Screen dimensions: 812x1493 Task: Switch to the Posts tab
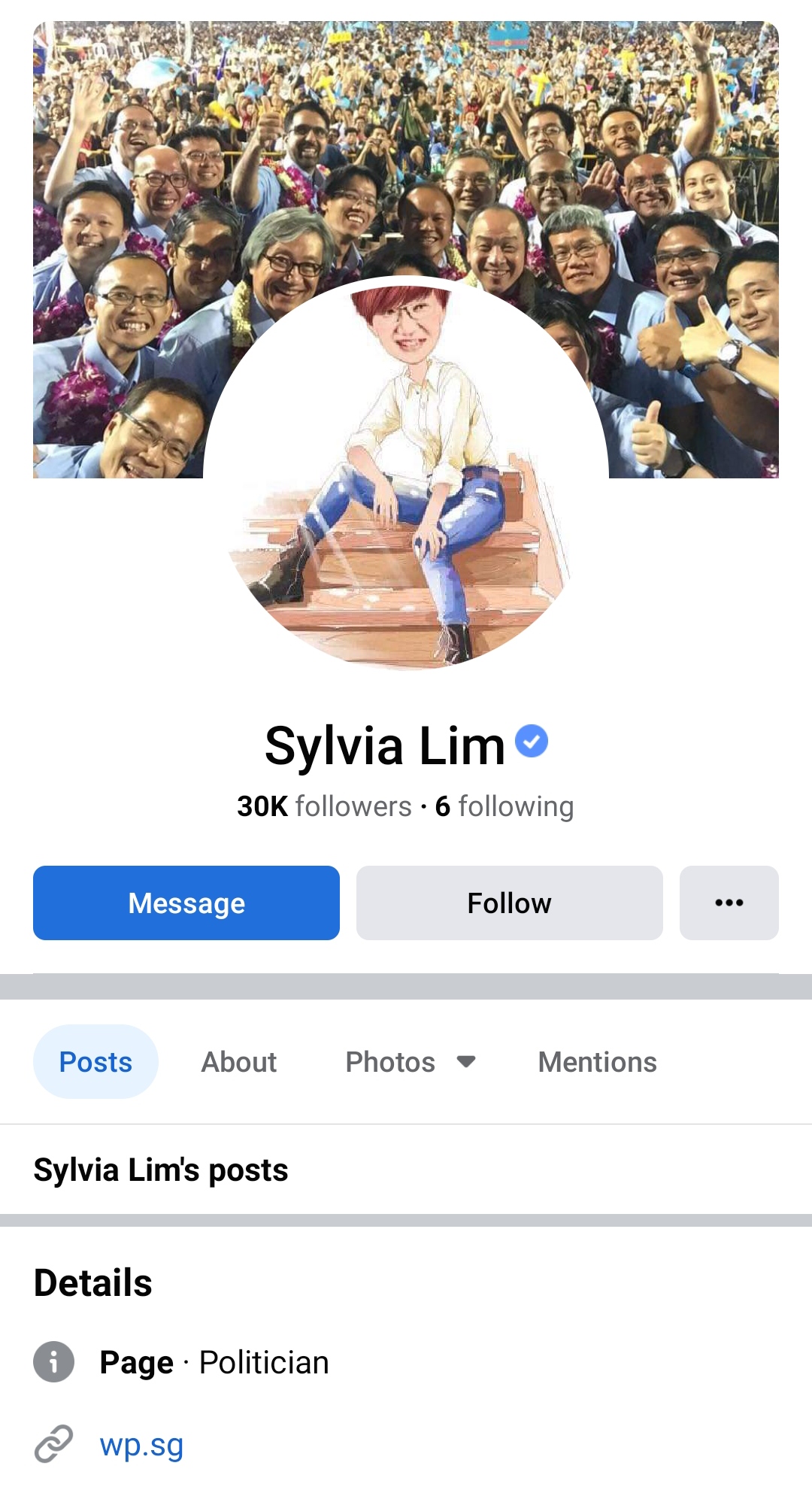[95, 1062]
